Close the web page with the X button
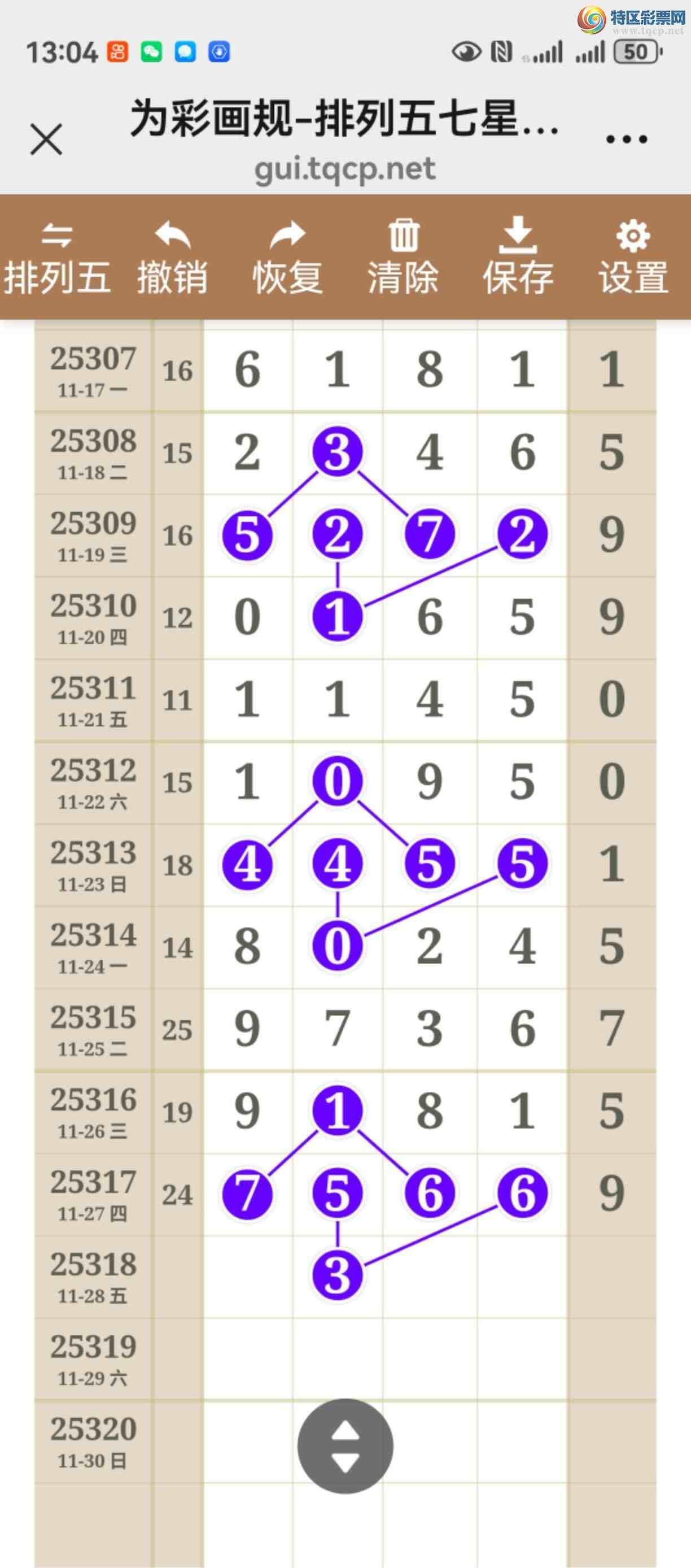691x1568 pixels. coord(46,140)
